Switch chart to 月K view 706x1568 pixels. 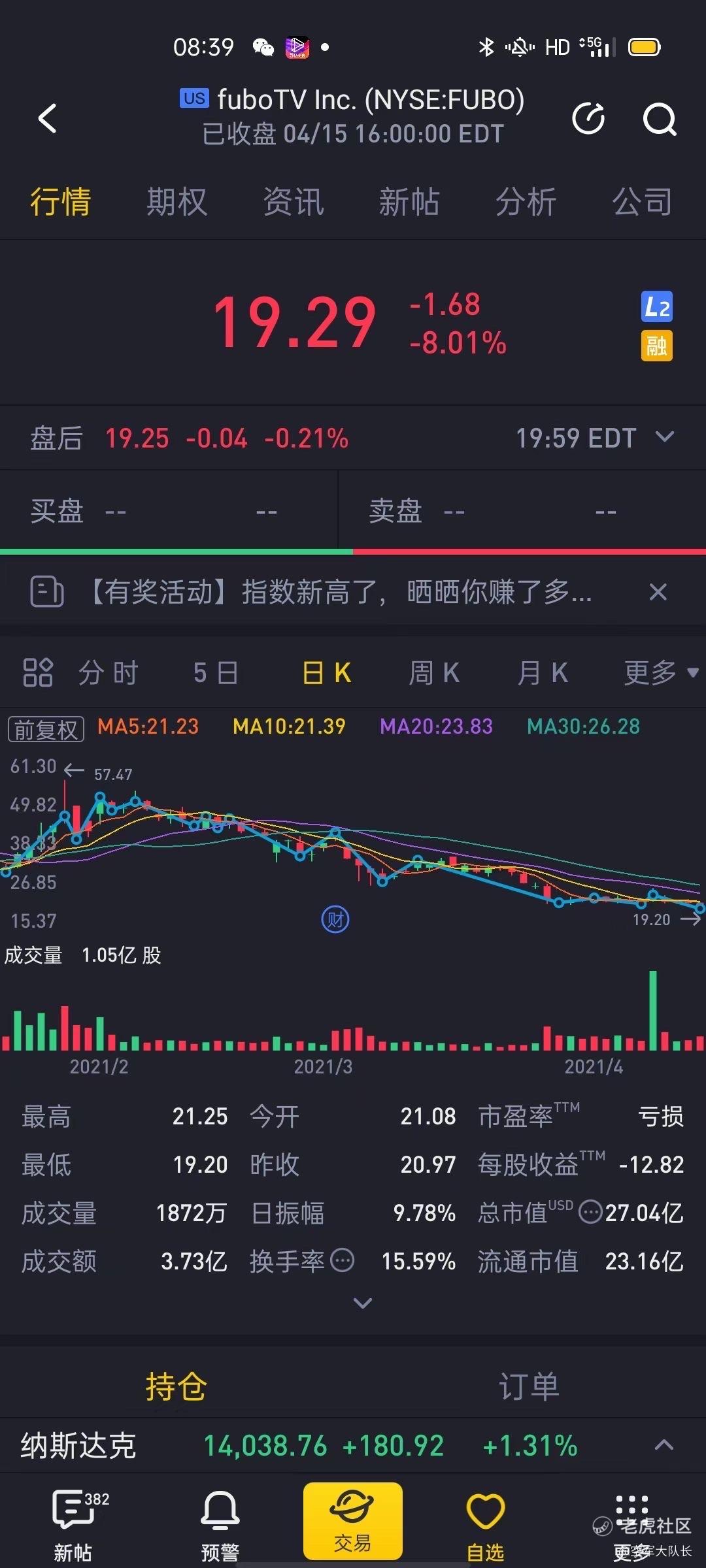(x=543, y=673)
